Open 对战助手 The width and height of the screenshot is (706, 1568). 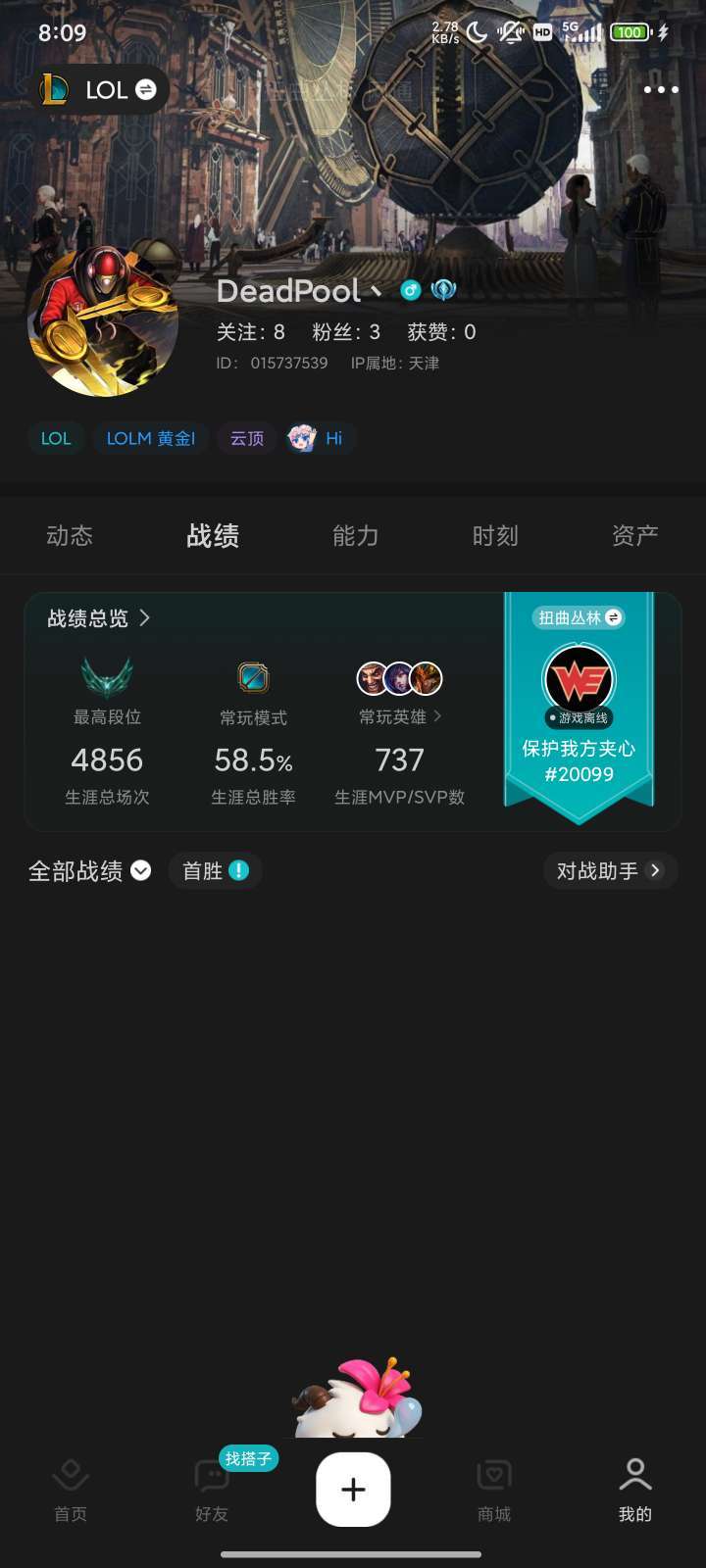click(609, 871)
